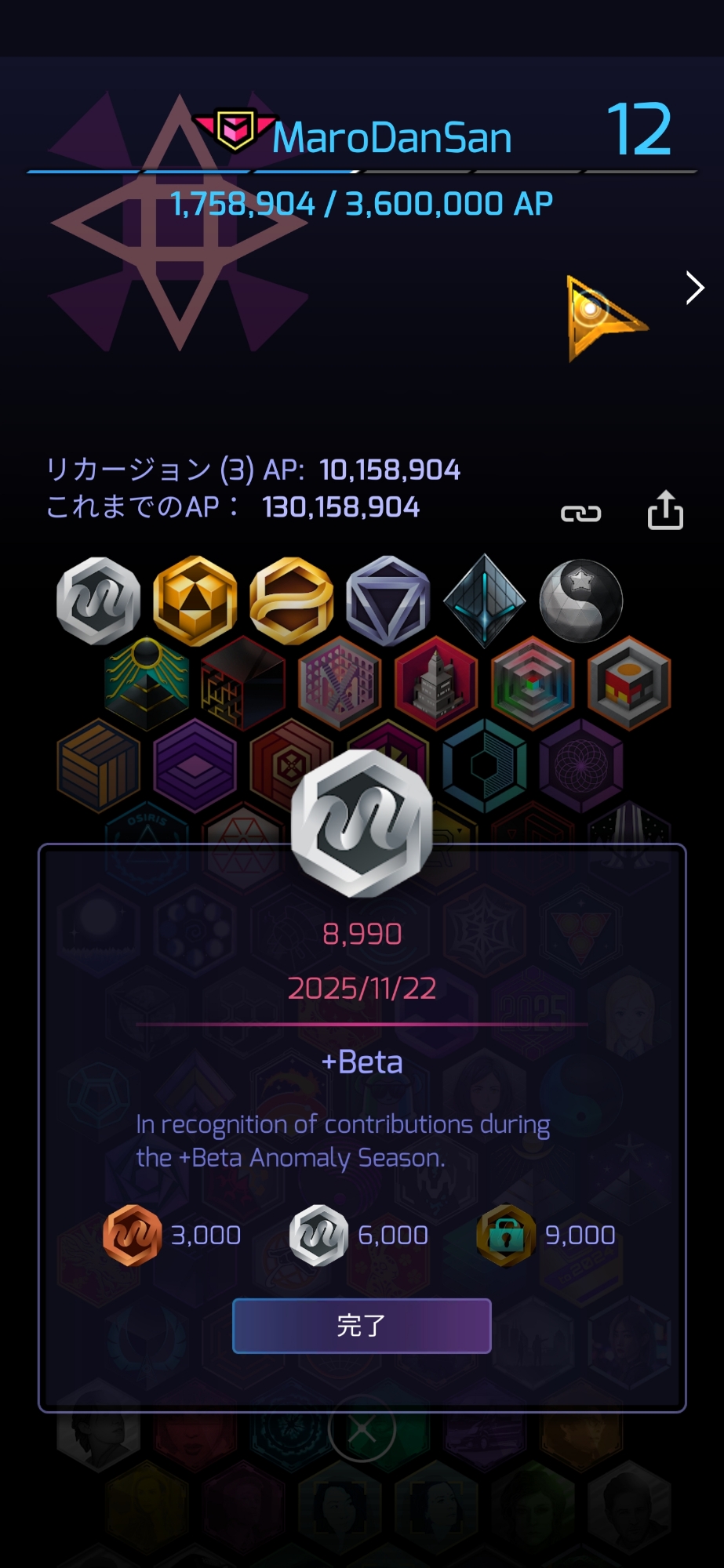View the purple inverted-triangle medal
This screenshot has height=1568, width=724.
pos(388,601)
